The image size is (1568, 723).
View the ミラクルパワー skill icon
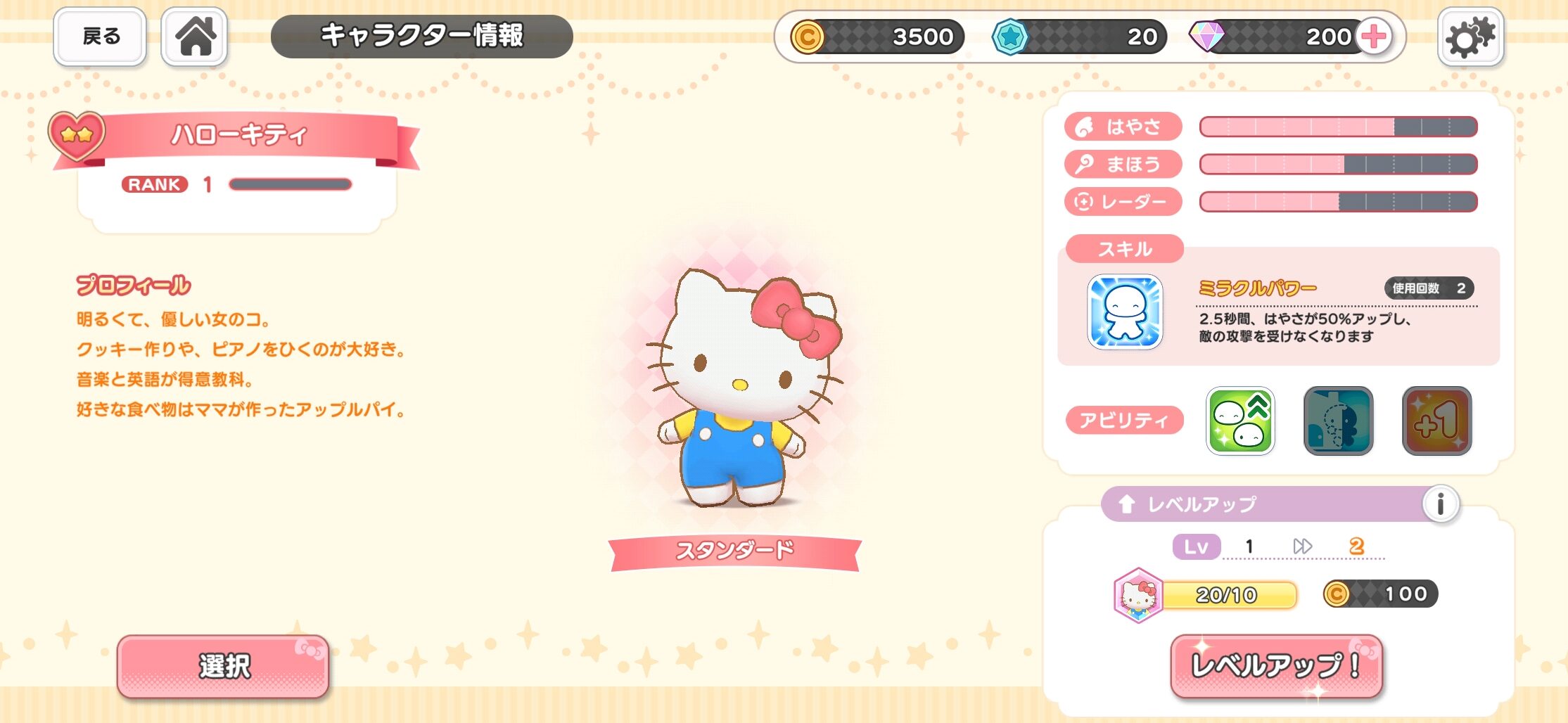coord(1125,312)
